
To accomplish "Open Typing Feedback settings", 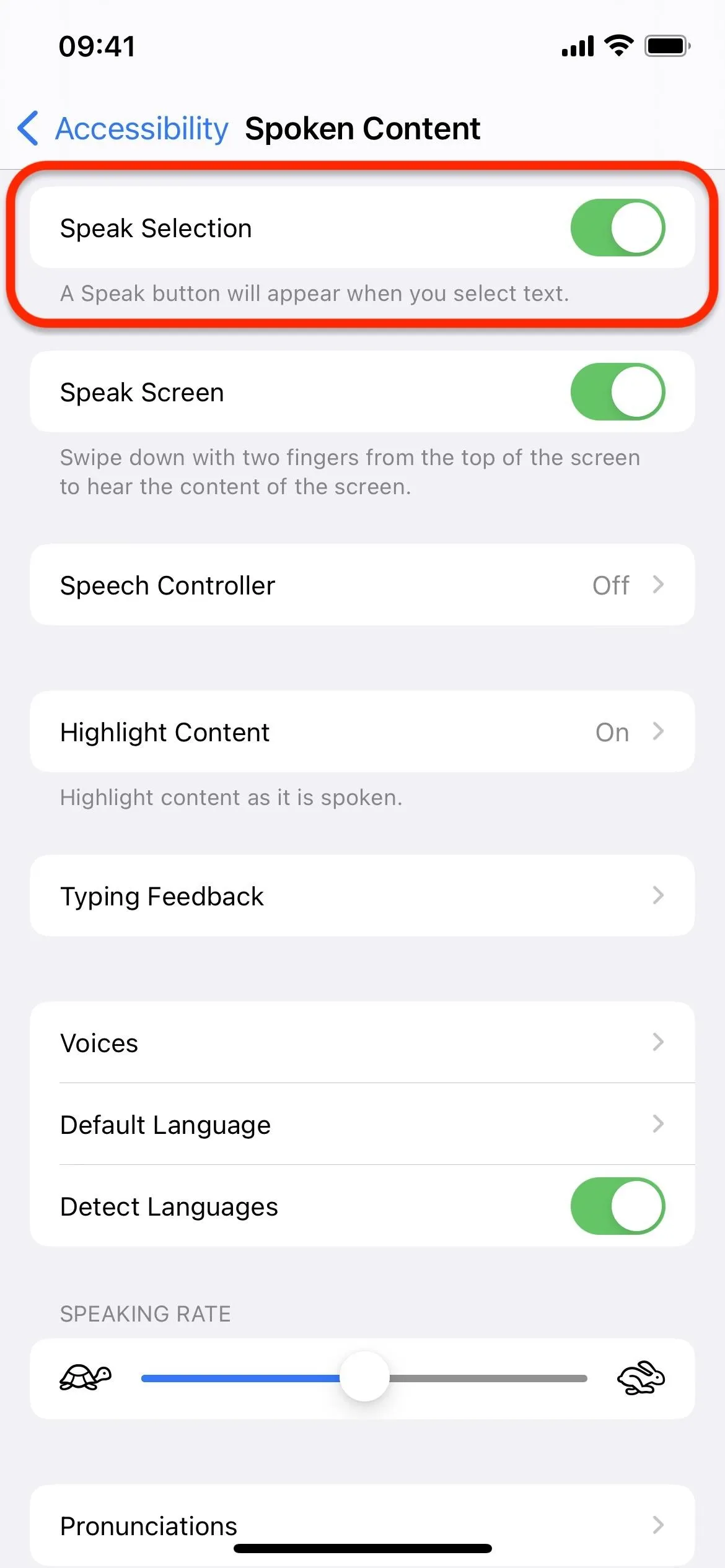I will click(362, 896).
